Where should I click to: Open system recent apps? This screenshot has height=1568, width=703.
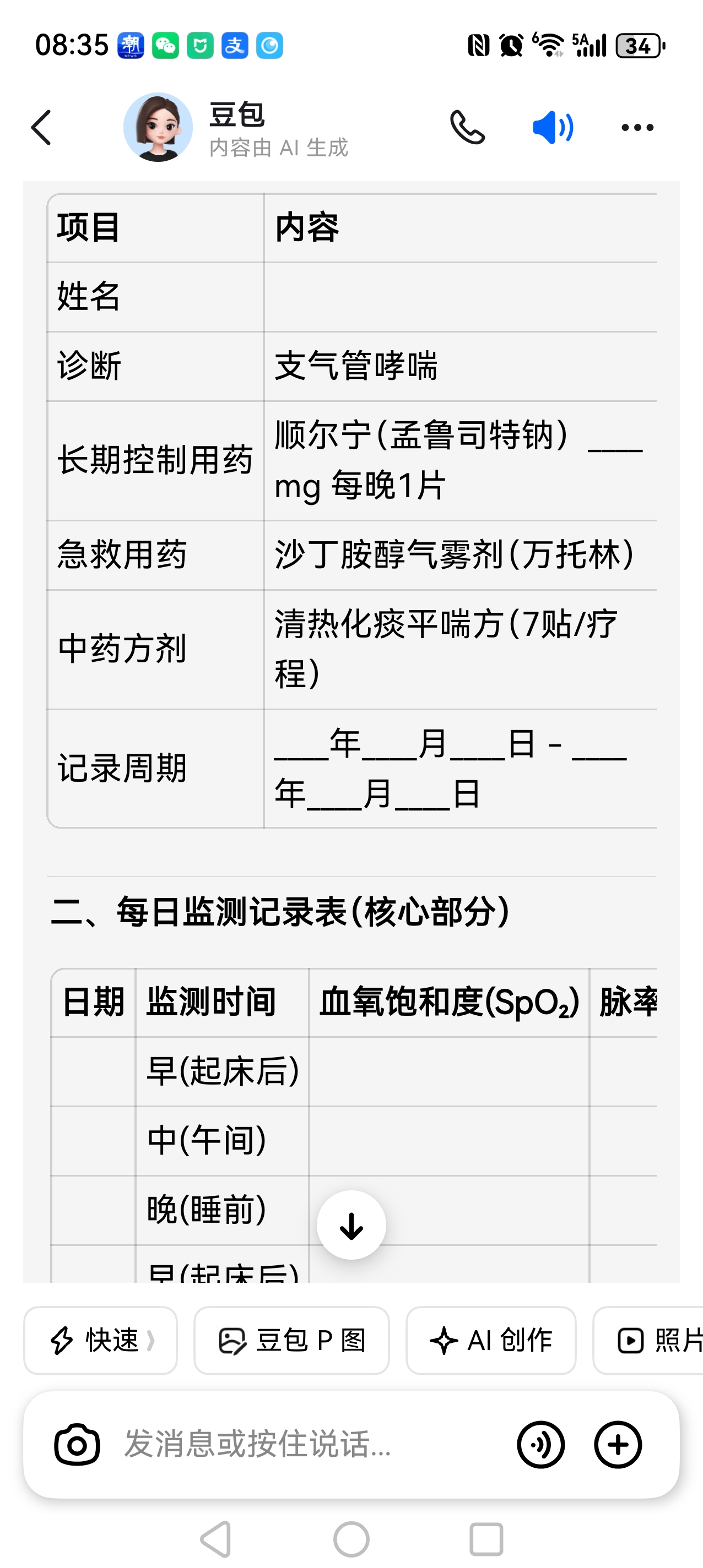[x=485, y=1539]
